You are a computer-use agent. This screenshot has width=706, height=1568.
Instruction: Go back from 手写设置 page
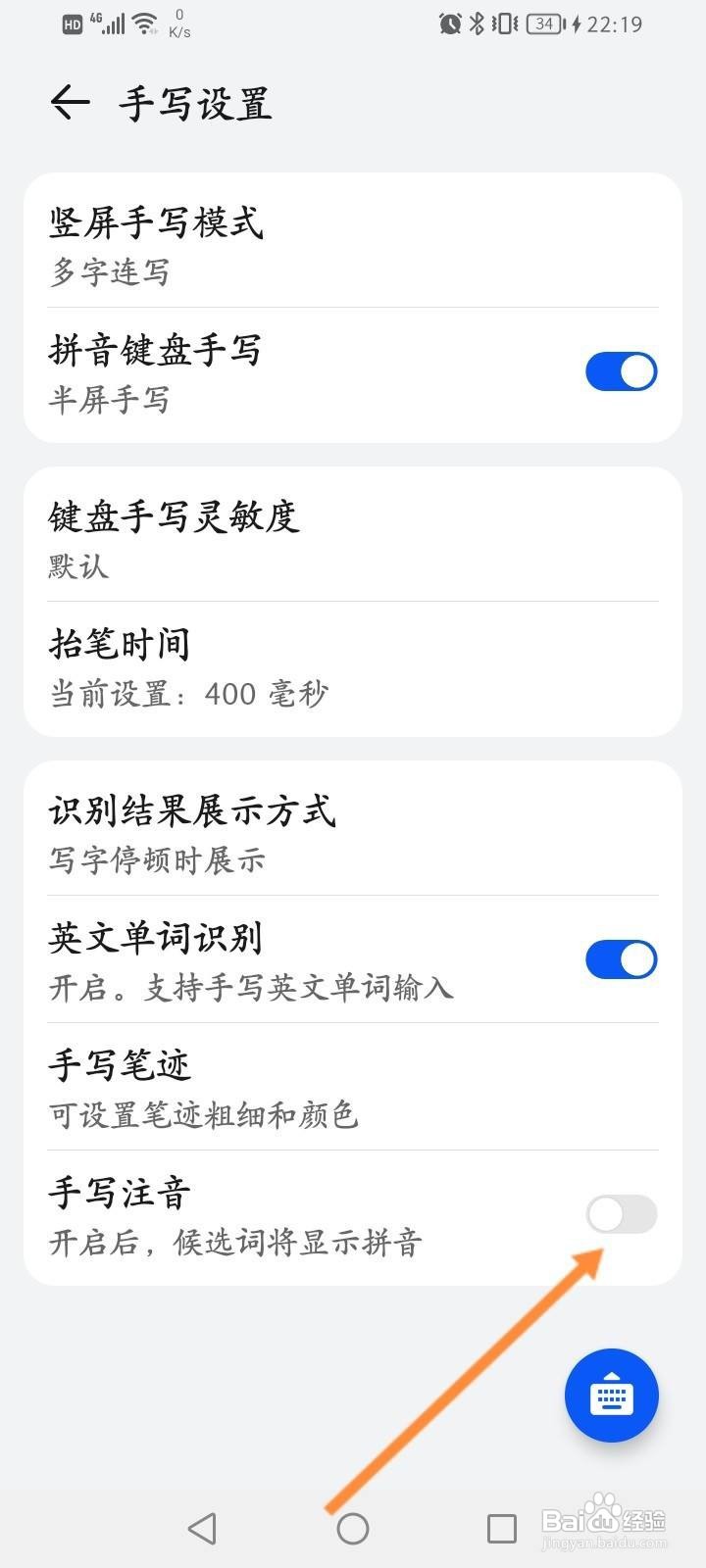(x=70, y=102)
